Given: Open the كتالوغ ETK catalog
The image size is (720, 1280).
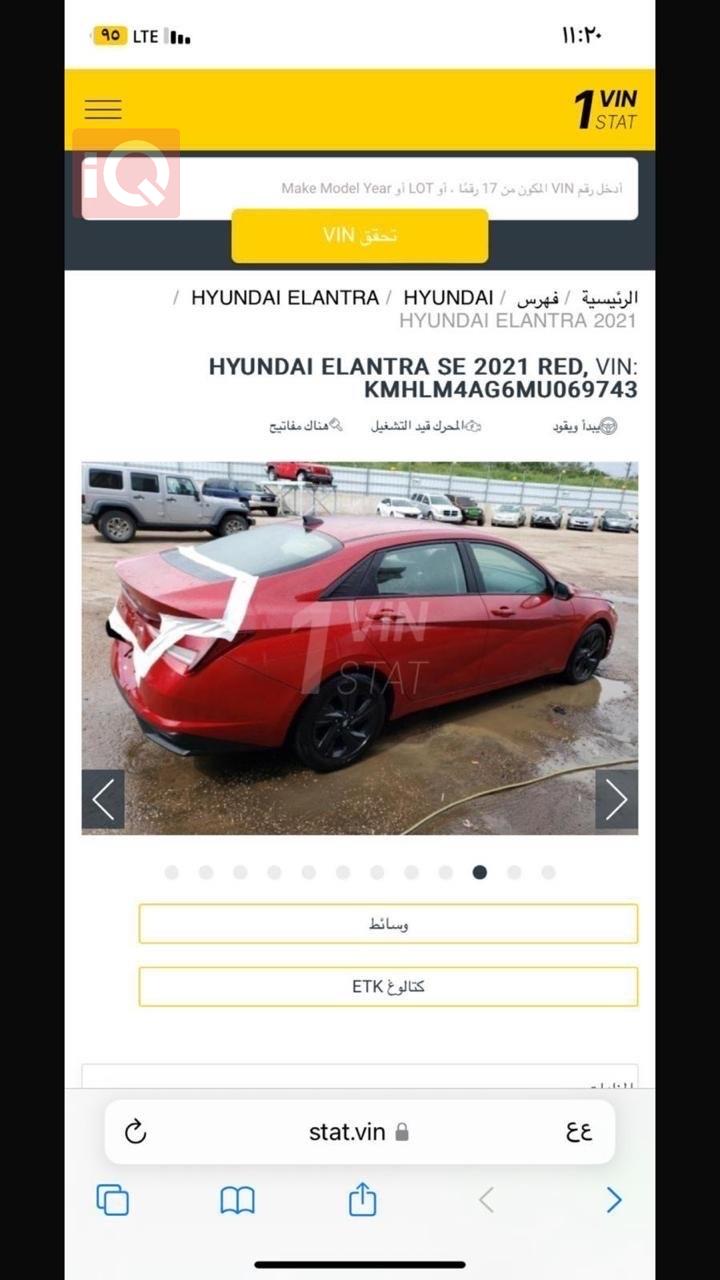Looking at the screenshot, I should 388,985.
